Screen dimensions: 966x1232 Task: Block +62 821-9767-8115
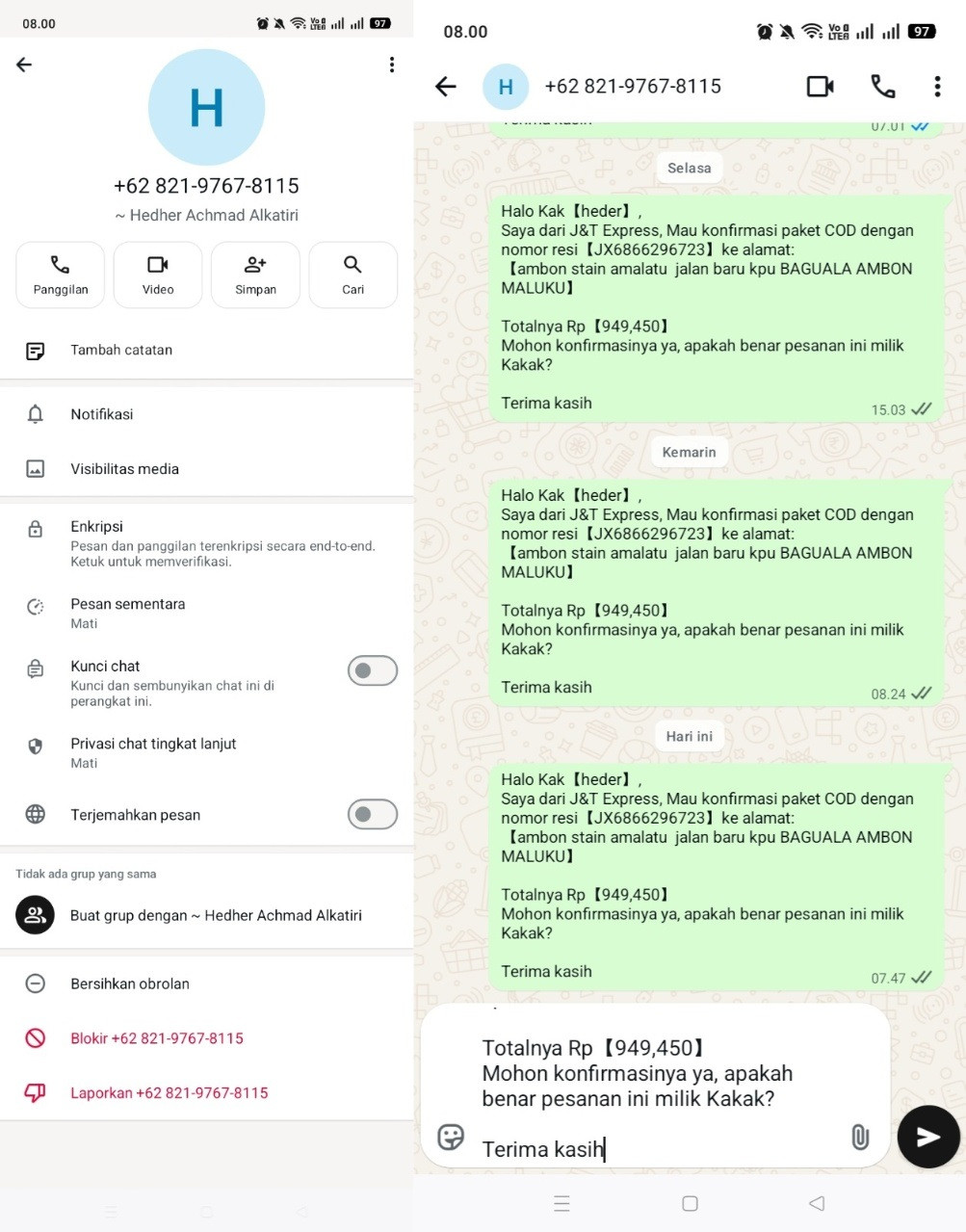point(207,1038)
